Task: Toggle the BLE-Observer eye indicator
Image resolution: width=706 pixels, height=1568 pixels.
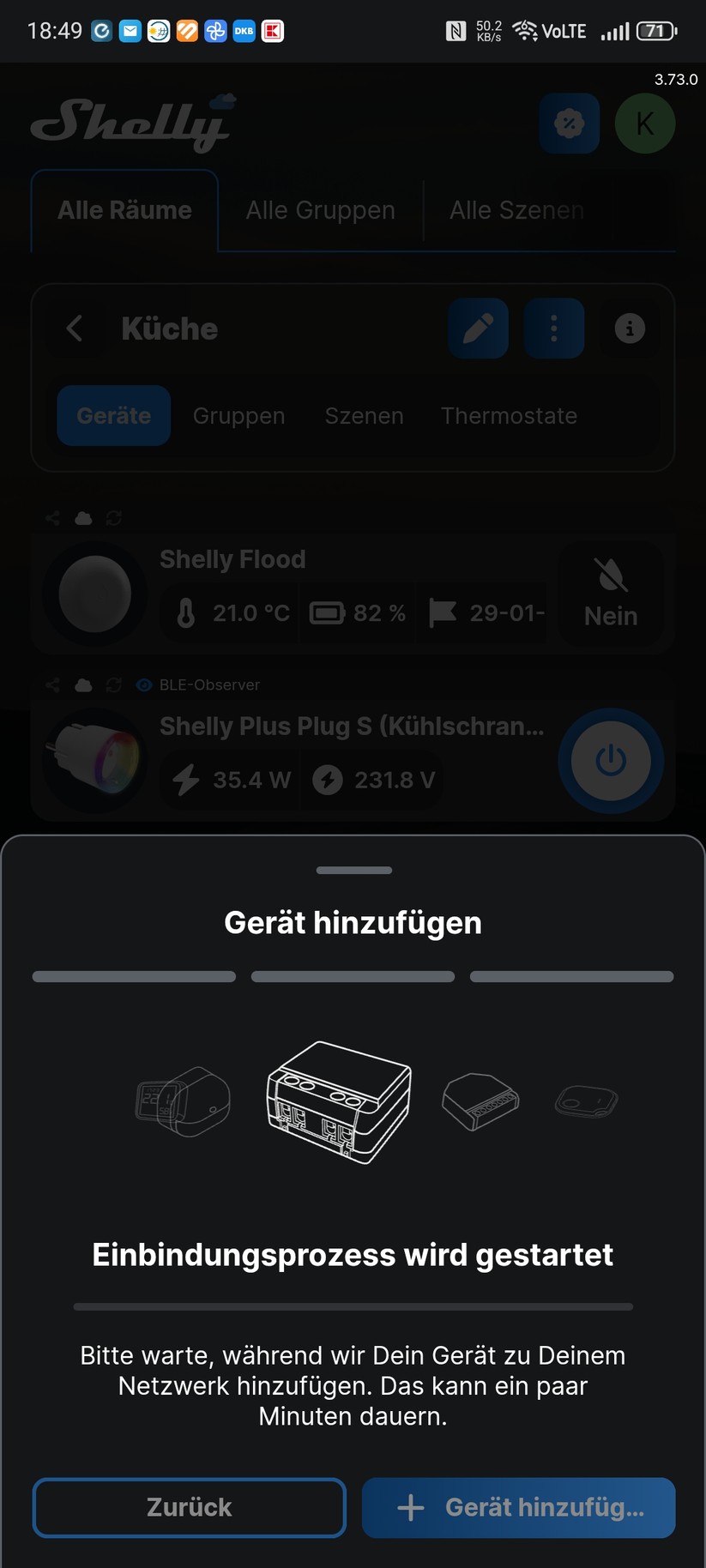Action: click(x=142, y=684)
